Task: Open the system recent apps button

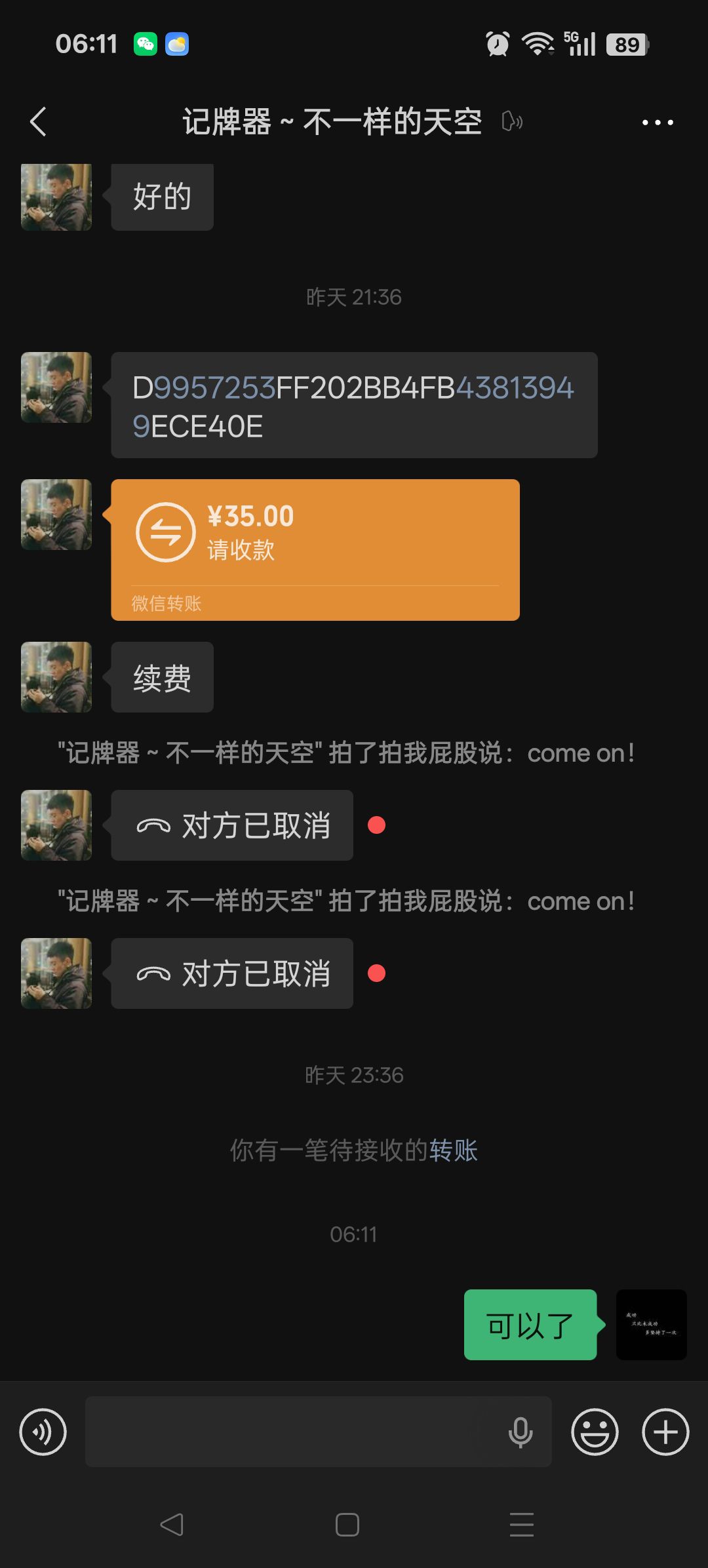Action: tap(522, 1525)
